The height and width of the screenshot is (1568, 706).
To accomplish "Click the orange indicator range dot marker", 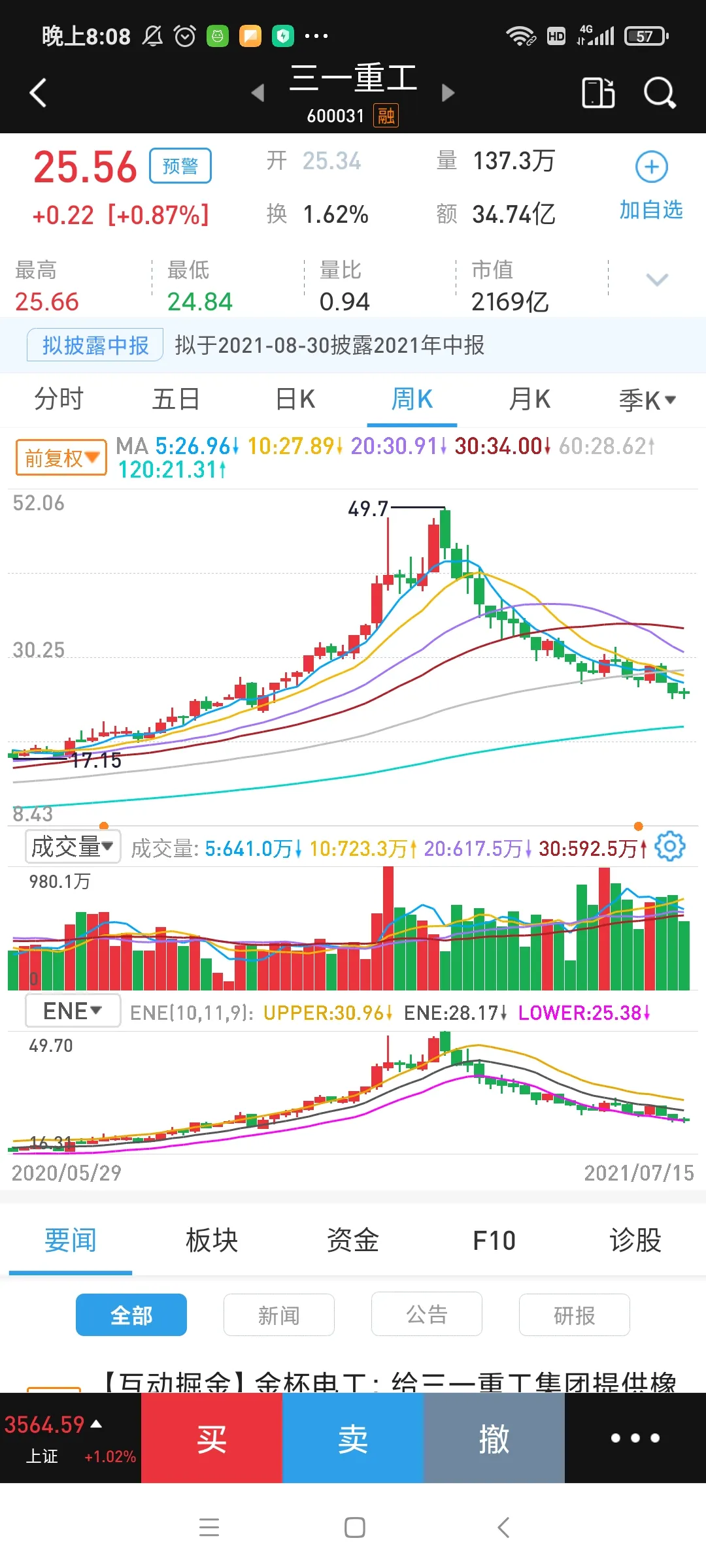I will tap(103, 825).
